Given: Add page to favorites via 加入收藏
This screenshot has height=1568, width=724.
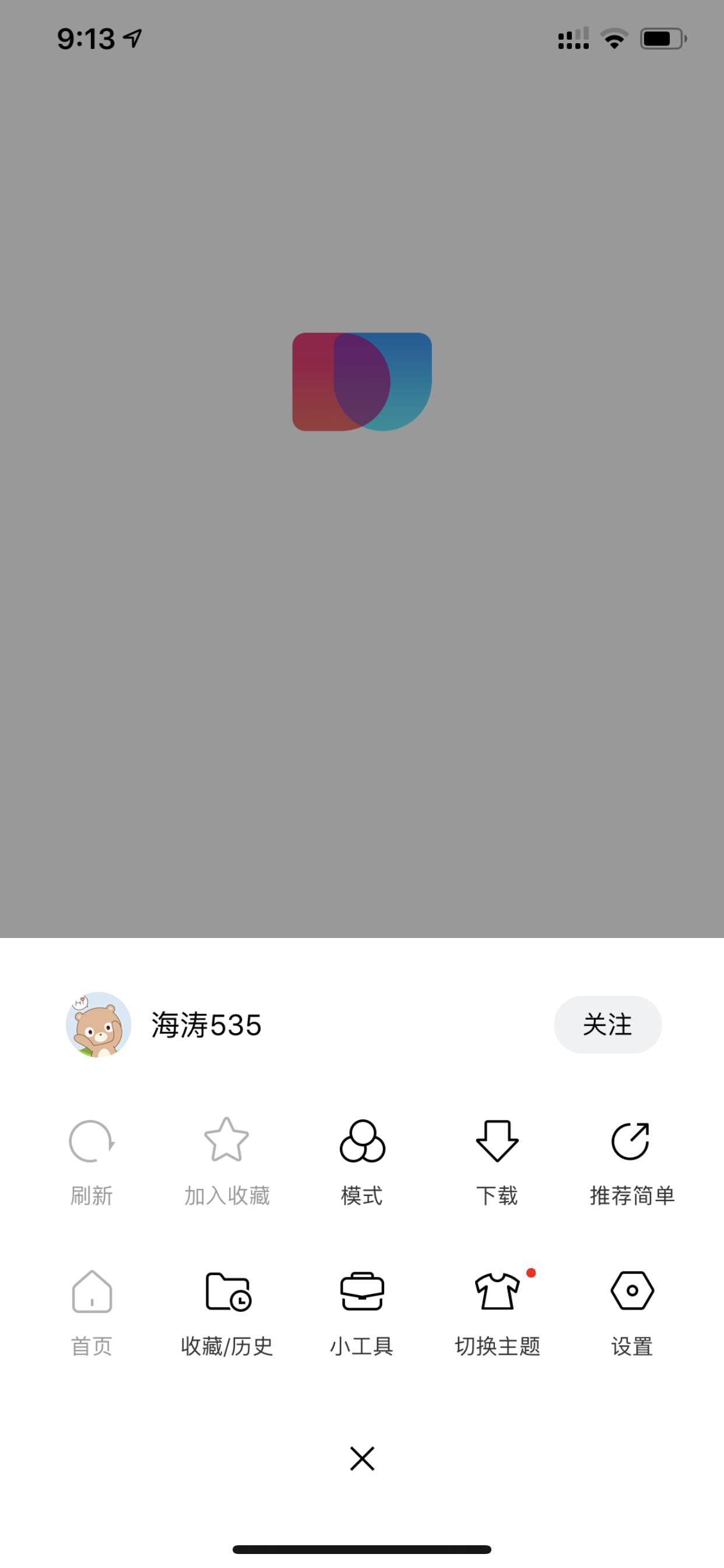Looking at the screenshot, I should (227, 1161).
